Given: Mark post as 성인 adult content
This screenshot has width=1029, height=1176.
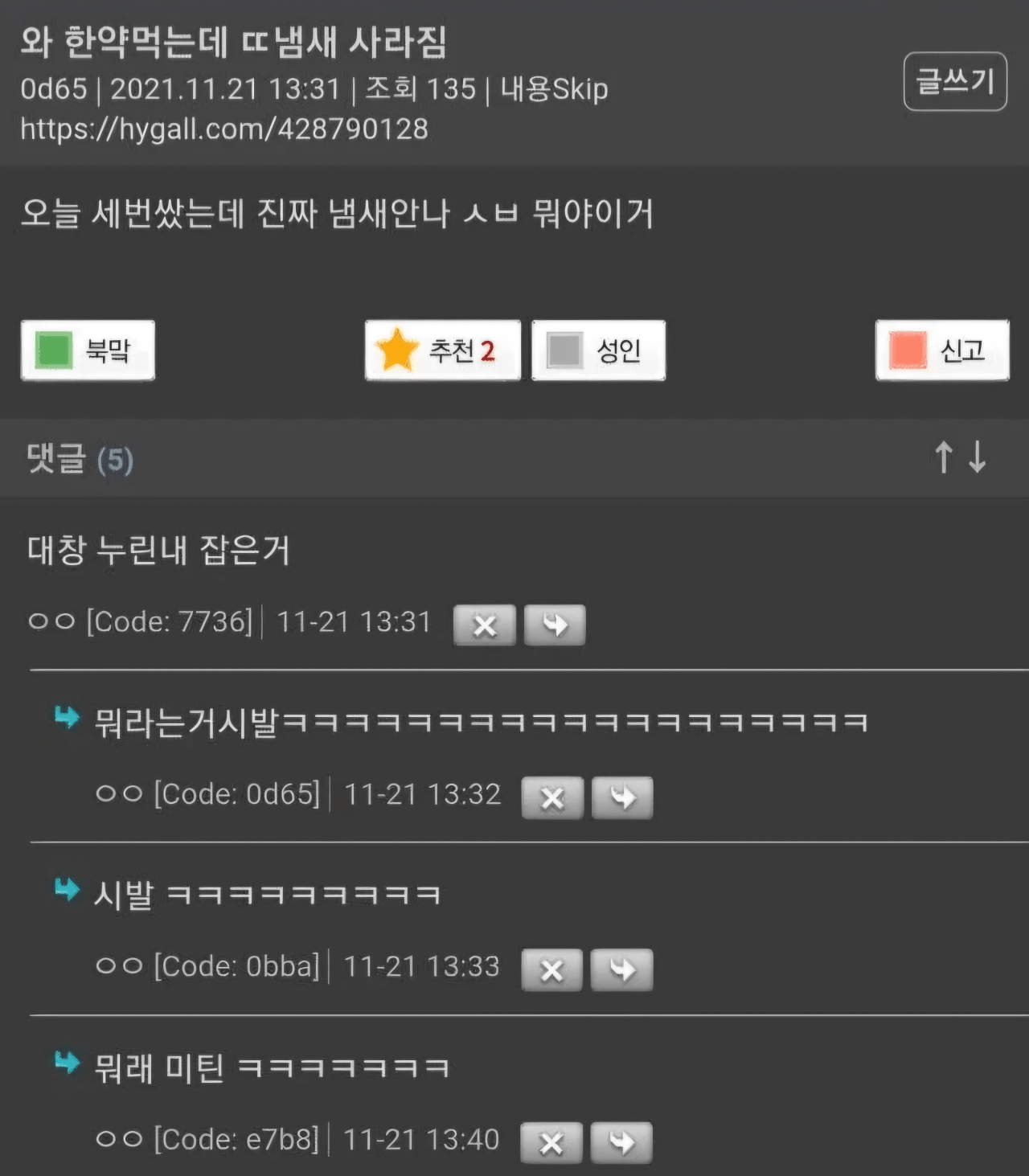Looking at the screenshot, I should tap(598, 350).
